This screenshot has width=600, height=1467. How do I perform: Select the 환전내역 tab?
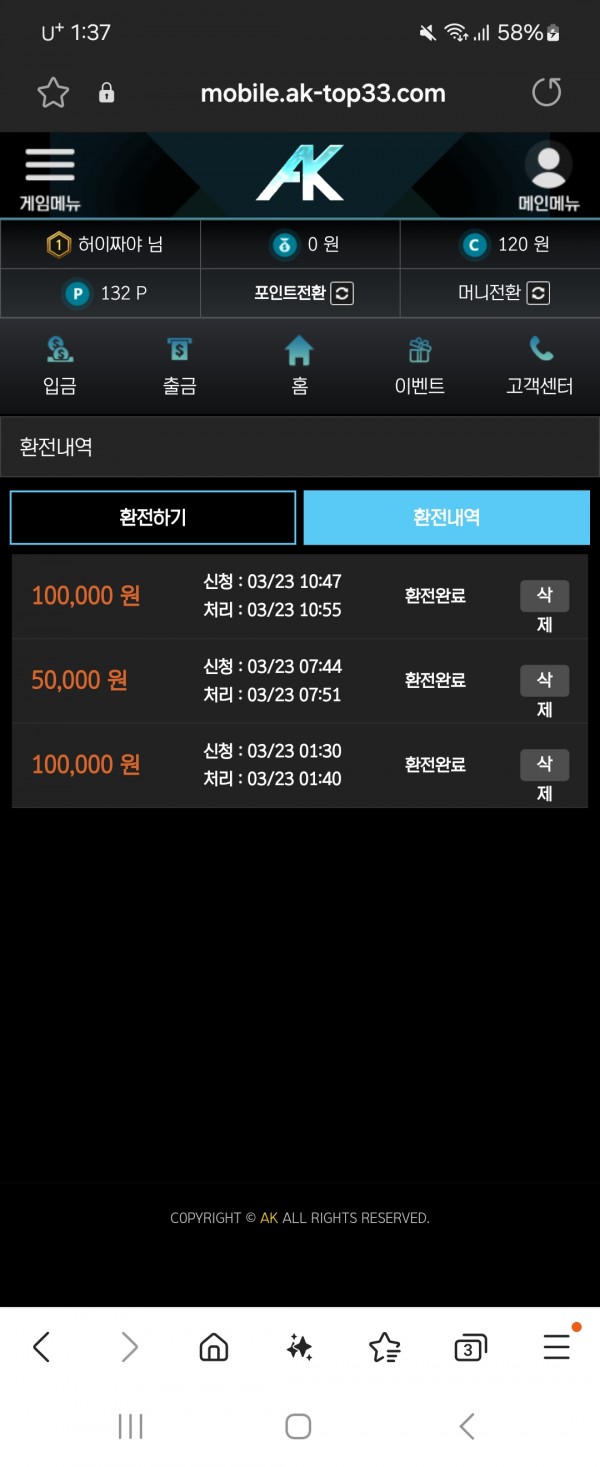click(x=446, y=517)
